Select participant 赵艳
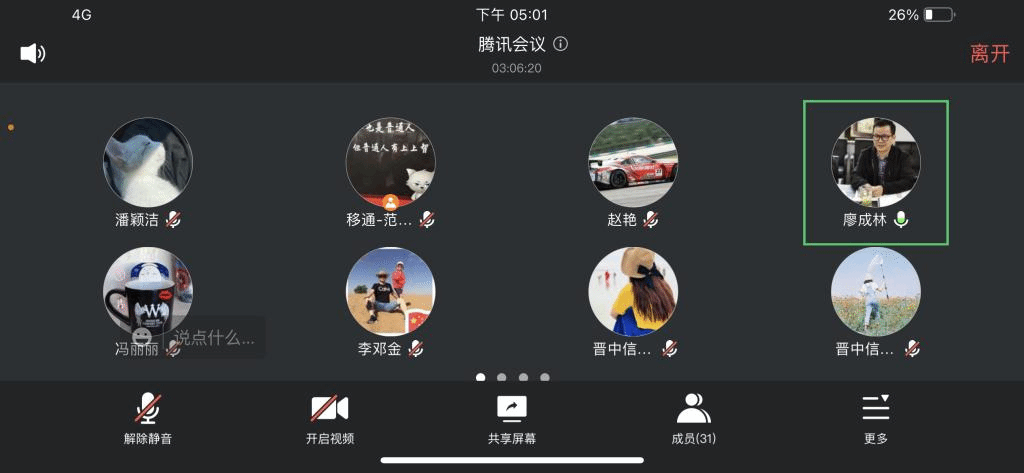 pyautogui.click(x=633, y=163)
